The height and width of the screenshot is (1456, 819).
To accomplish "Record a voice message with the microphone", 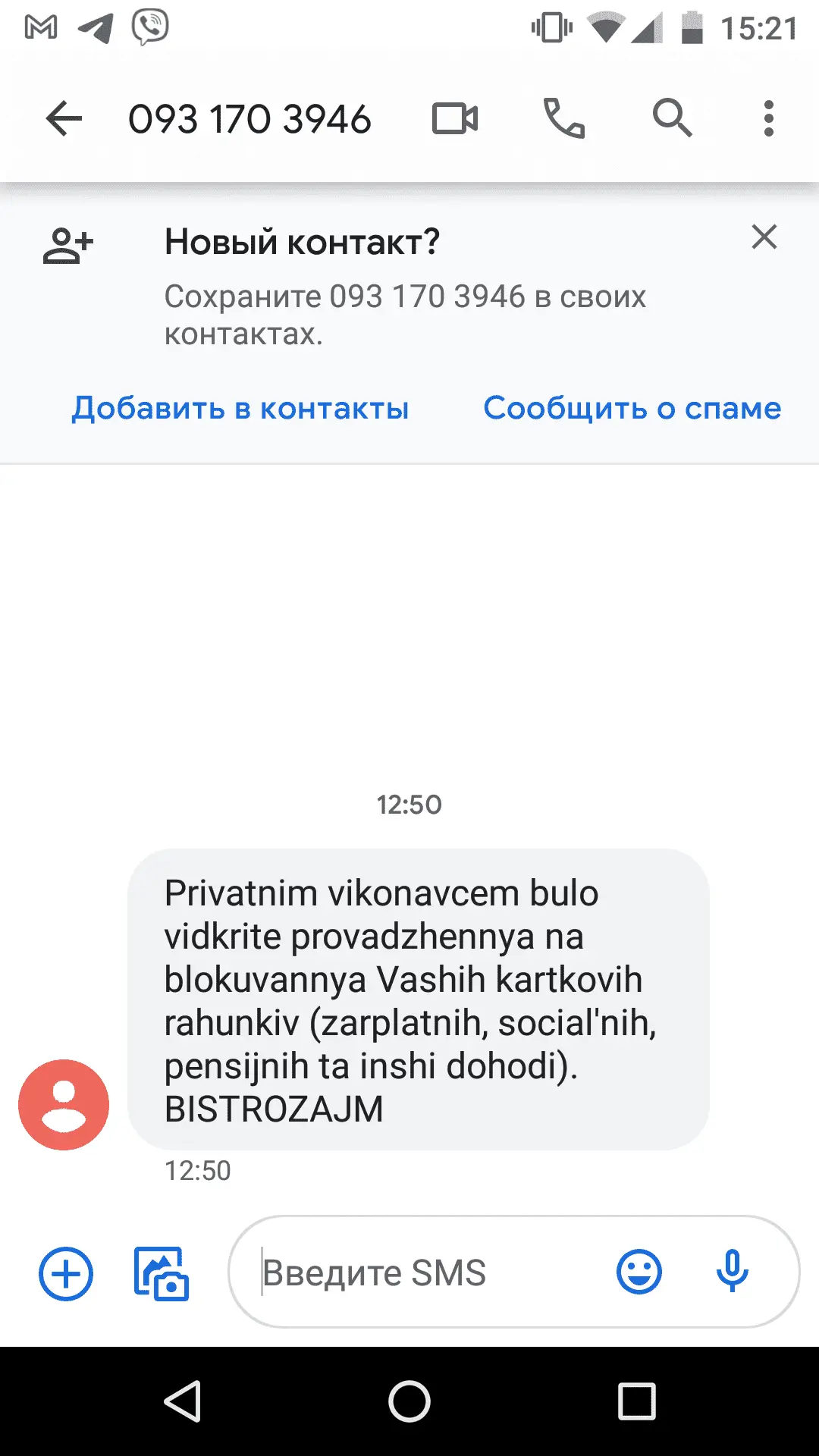I will click(732, 1273).
